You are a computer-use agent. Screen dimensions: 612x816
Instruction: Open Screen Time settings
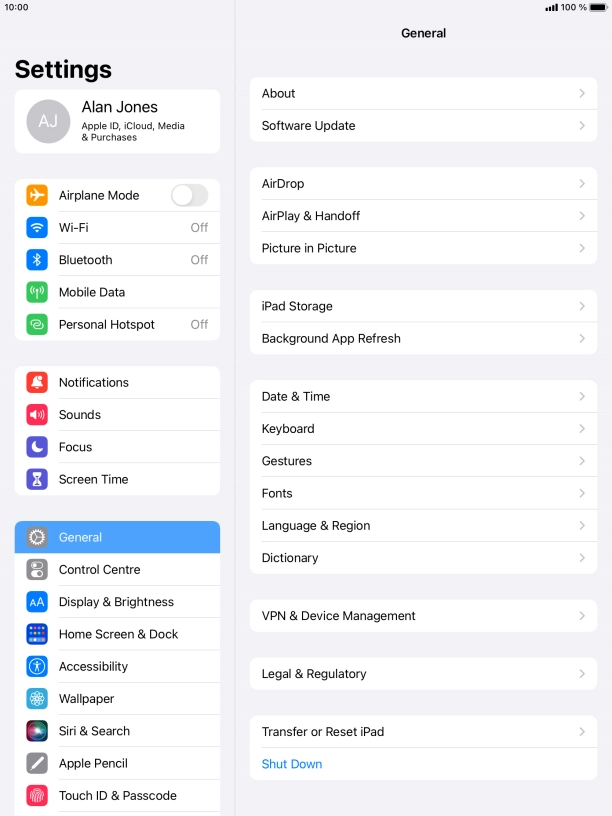pyautogui.click(x=117, y=479)
